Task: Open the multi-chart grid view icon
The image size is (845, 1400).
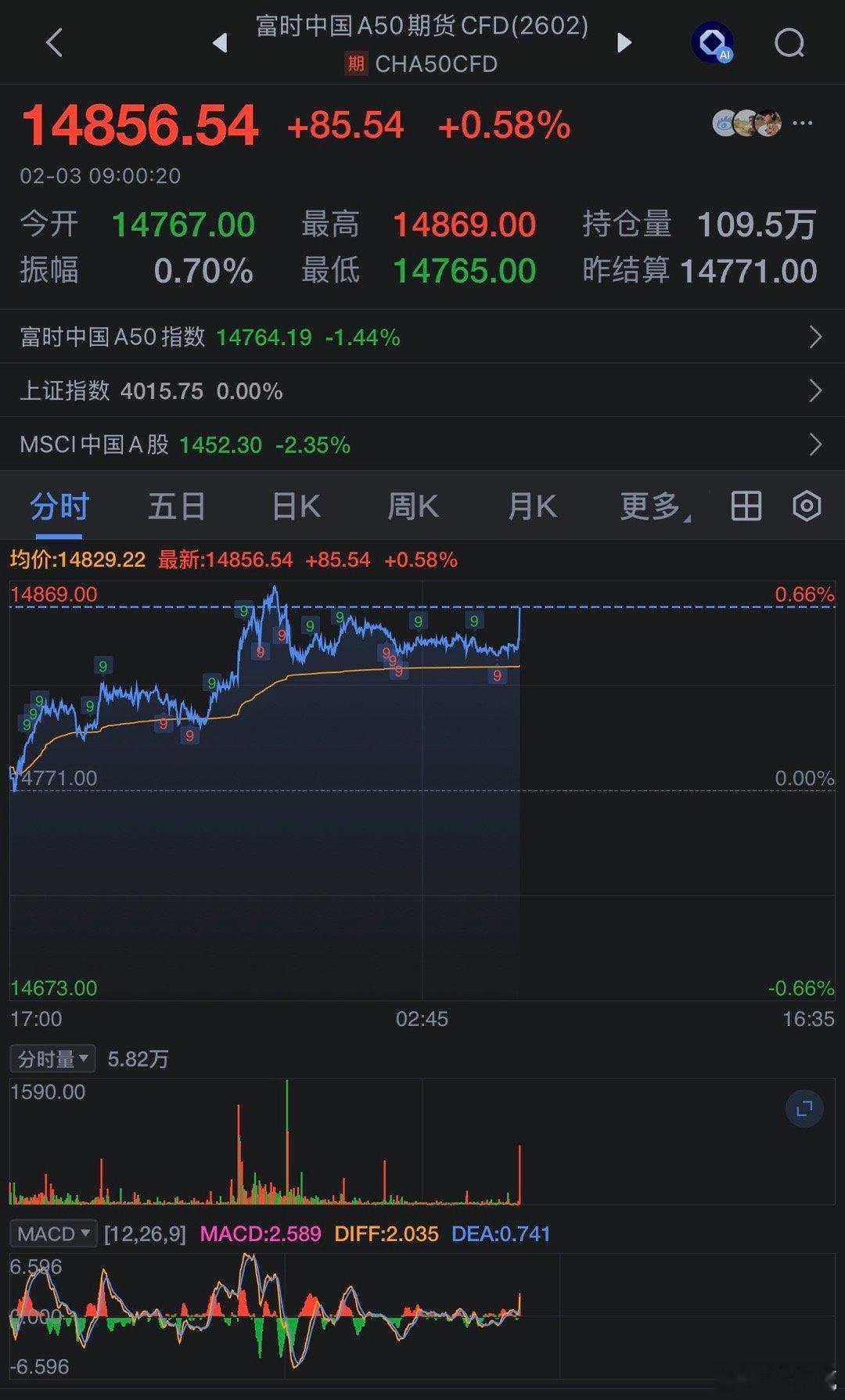Action: coord(746,506)
